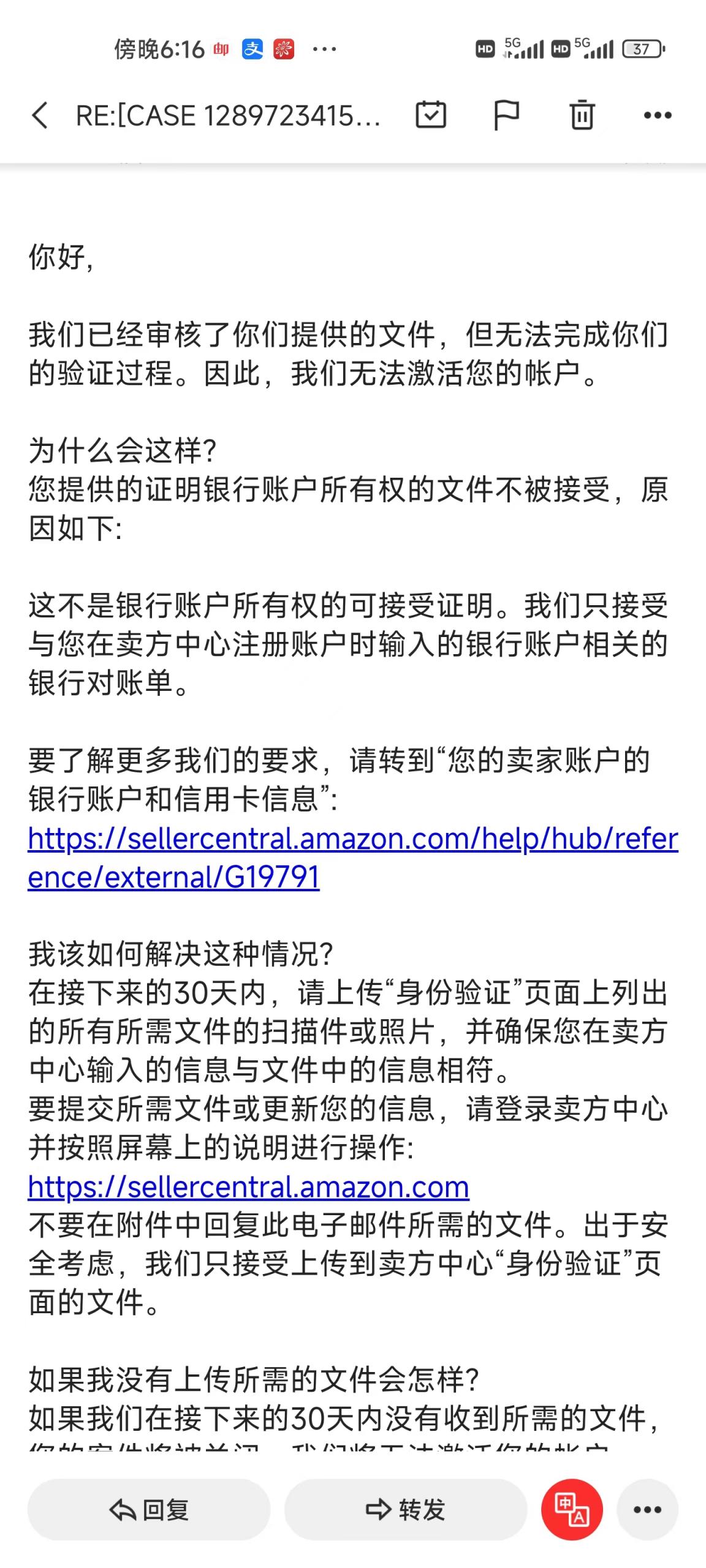This screenshot has height=1568, width=706.
Task: Open the top-right overflow menu
Action: point(657,115)
